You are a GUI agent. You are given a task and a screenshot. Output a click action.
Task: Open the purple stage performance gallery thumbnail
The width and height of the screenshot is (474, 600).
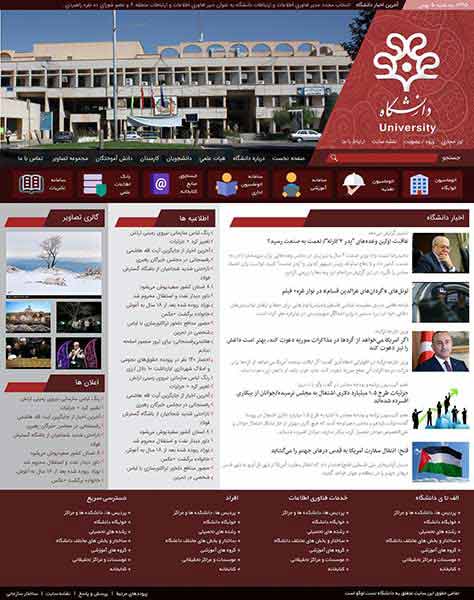point(79,353)
